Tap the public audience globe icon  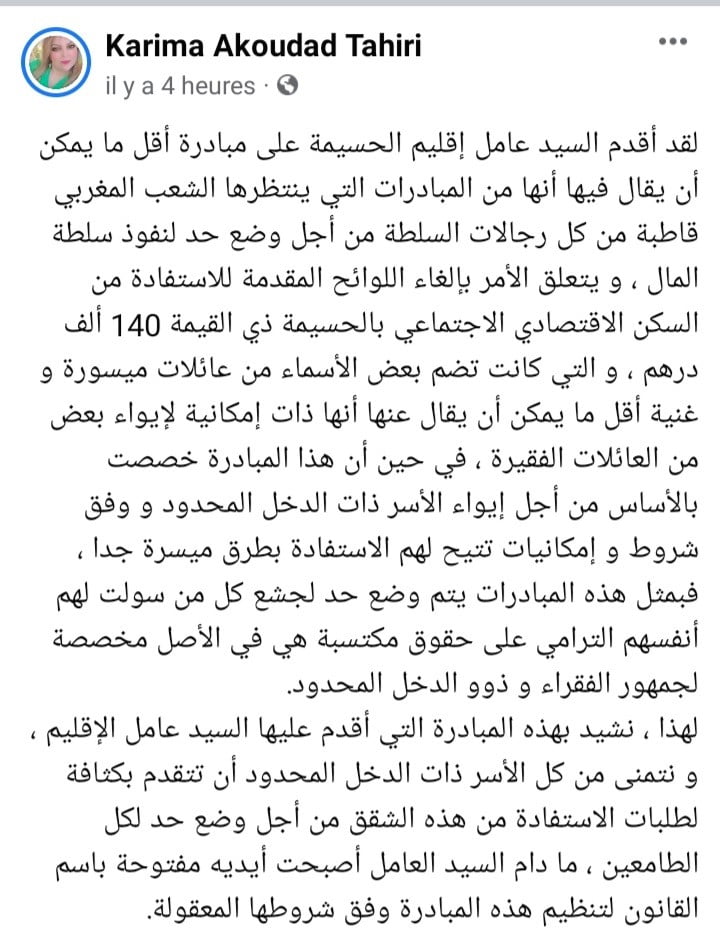pos(288,86)
